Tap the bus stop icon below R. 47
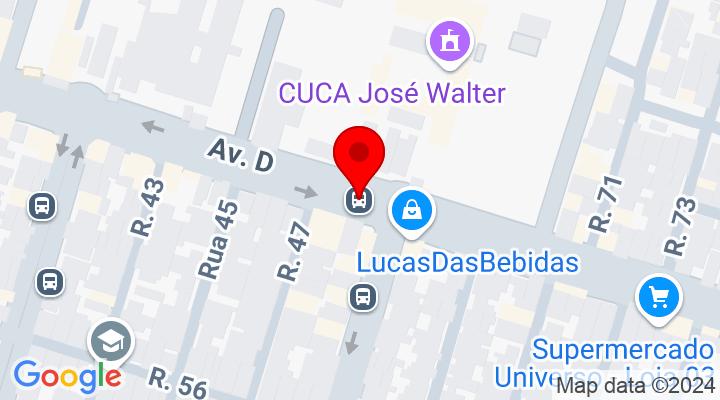This screenshot has width=720, height=400. click(363, 296)
